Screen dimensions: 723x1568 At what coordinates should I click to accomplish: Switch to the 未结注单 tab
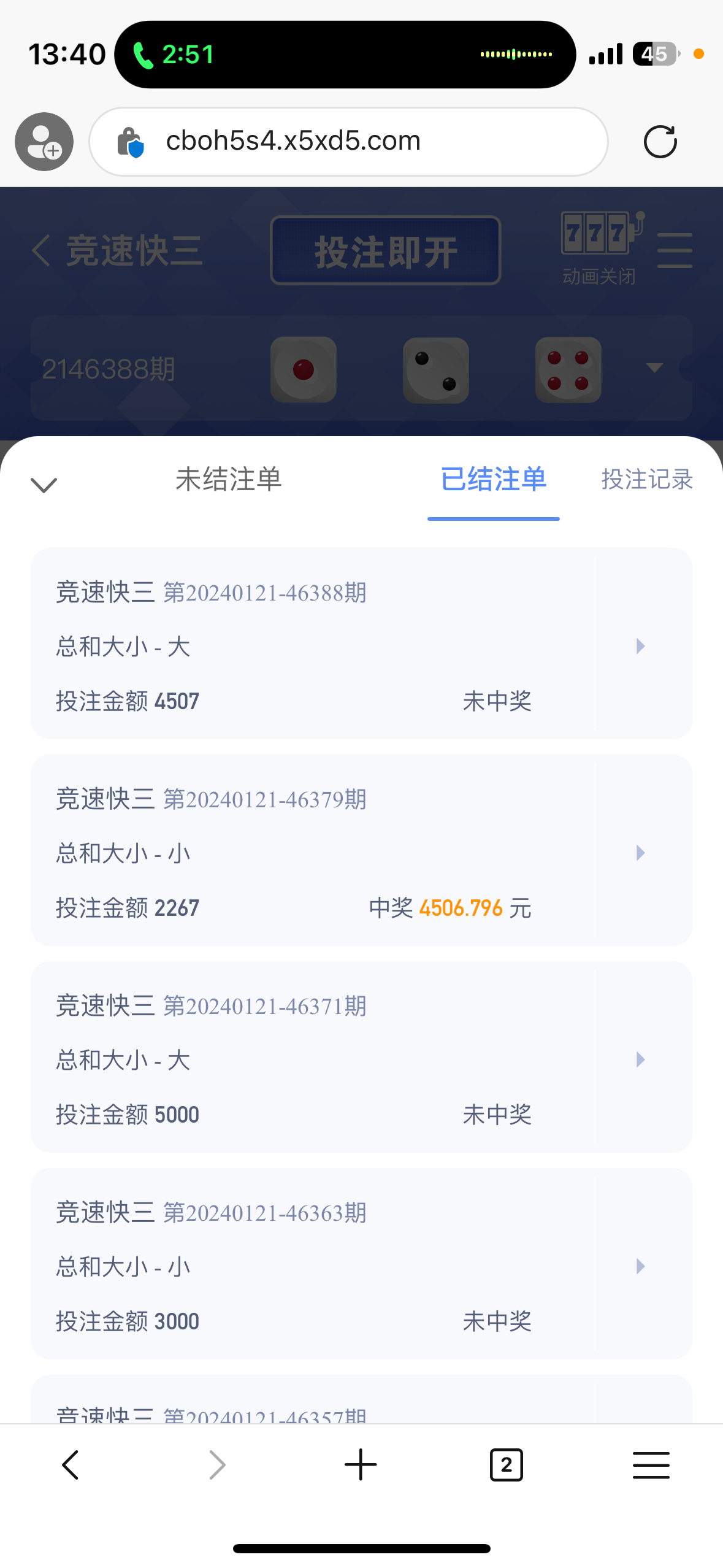[x=229, y=479]
